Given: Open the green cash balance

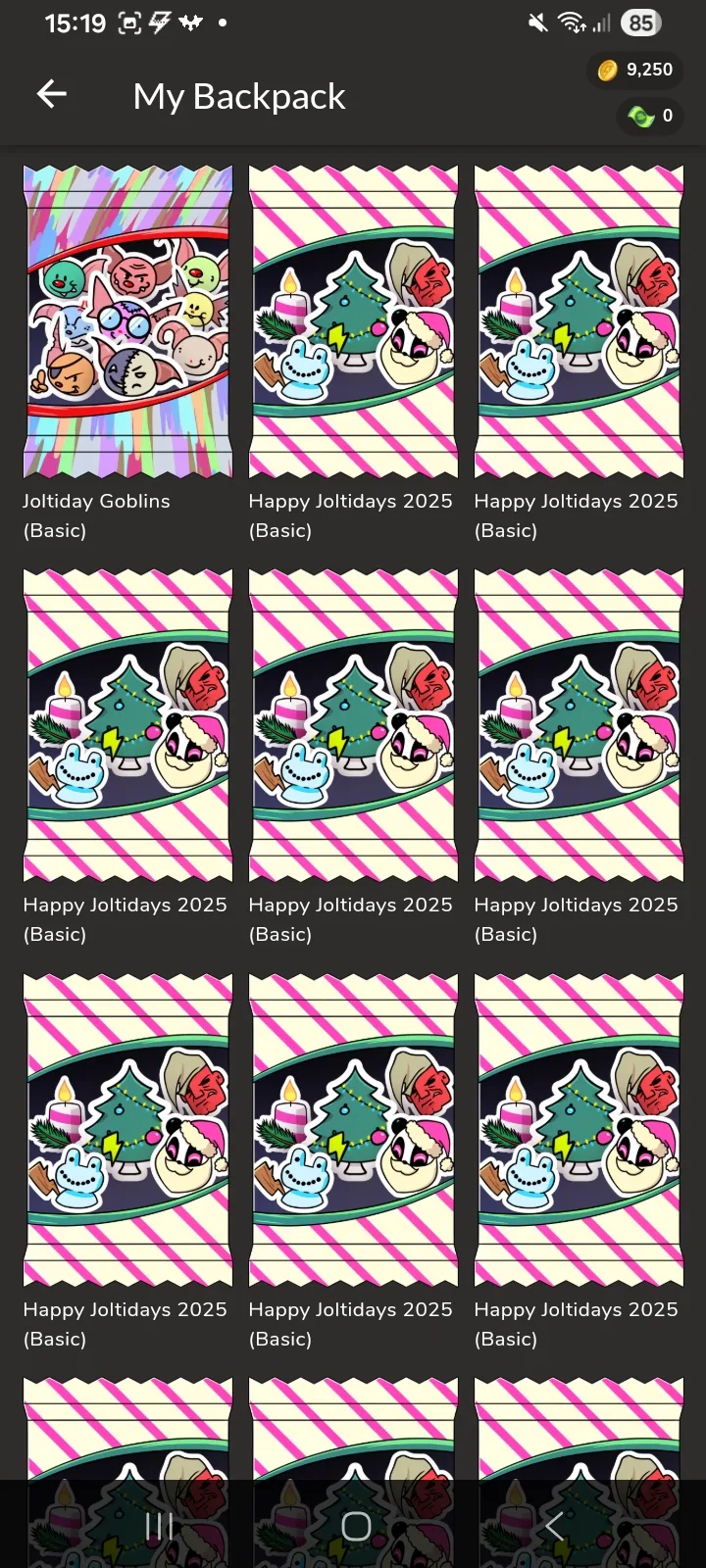Looking at the screenshot, I should click(x=650, y=116).
